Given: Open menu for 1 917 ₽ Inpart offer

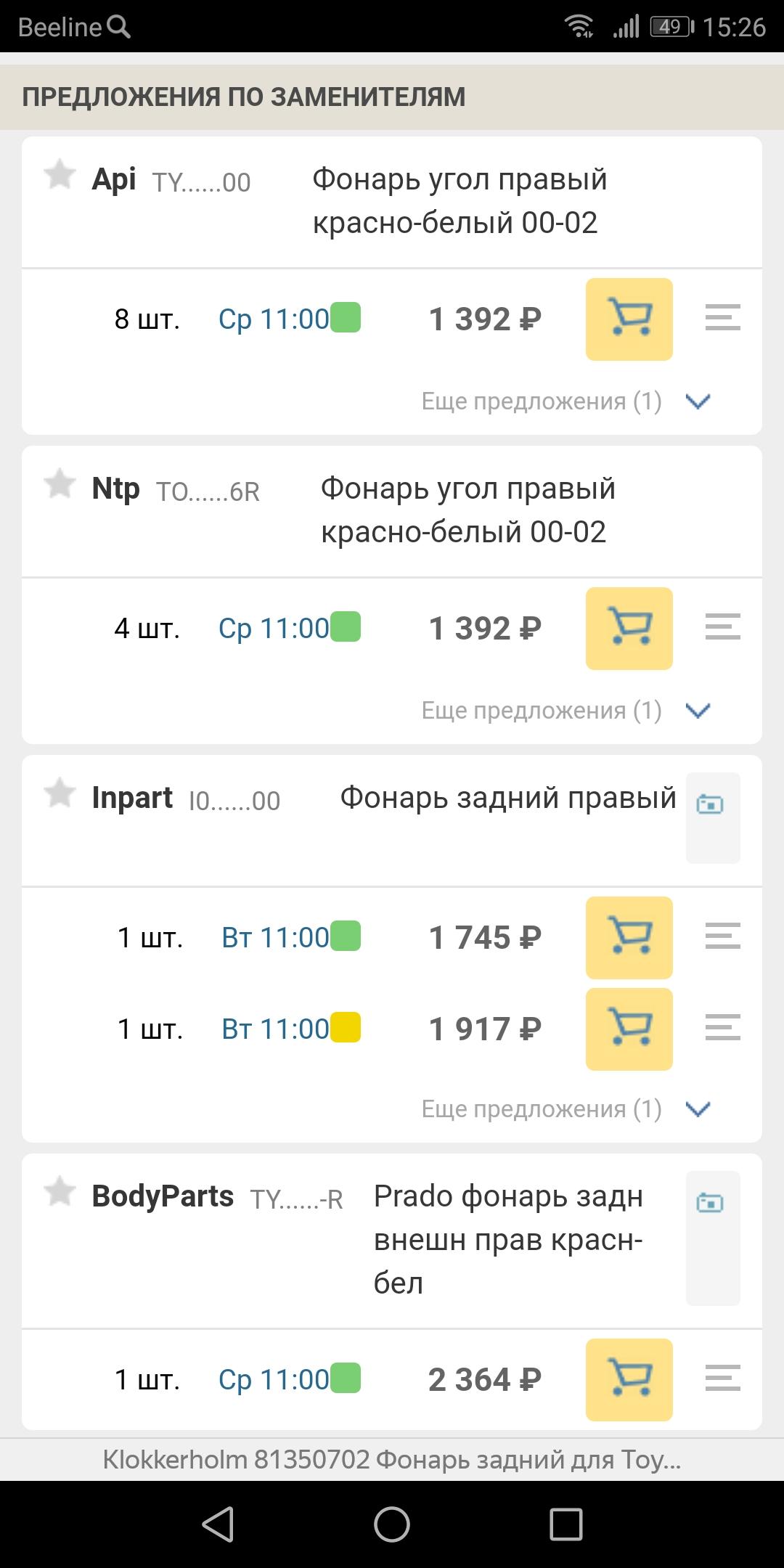Looking at the screenshot, I should (x=723, y=1028).
